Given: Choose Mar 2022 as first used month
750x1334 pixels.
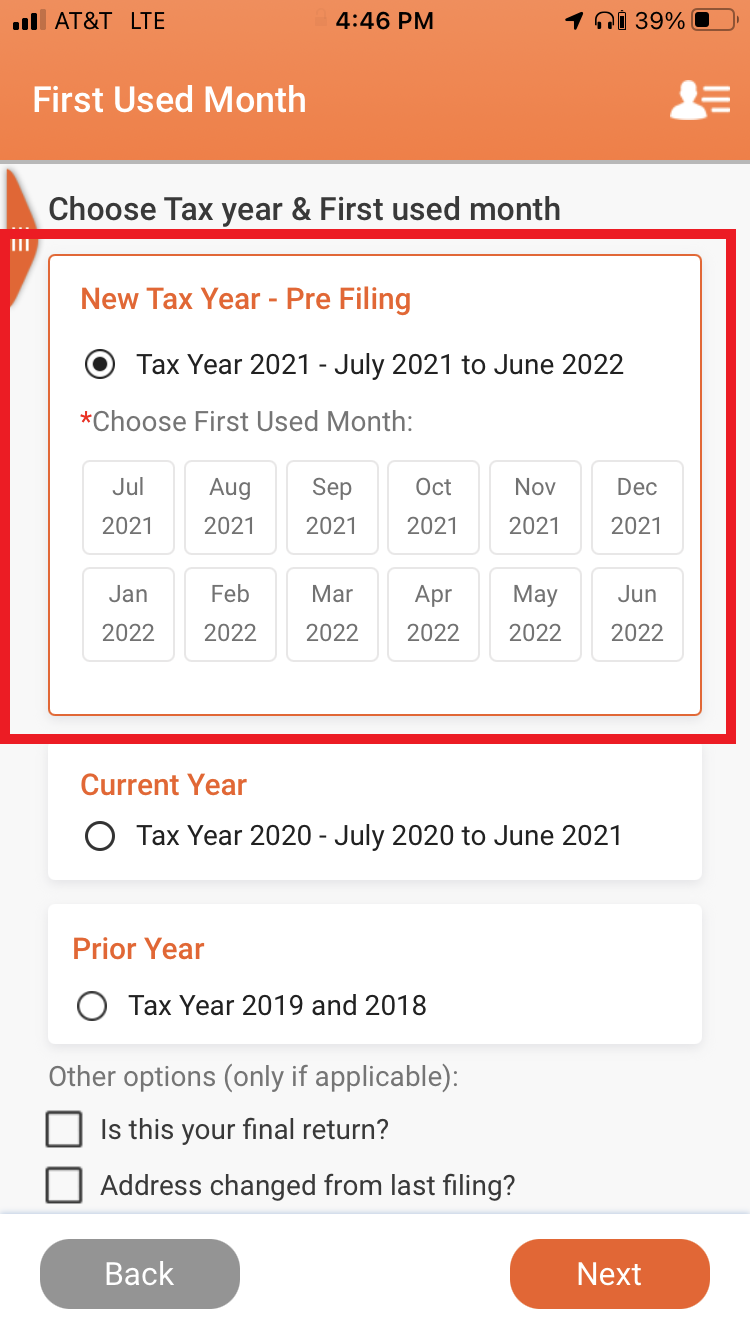Looking at the screenshot, I should (x=332, y=614).
